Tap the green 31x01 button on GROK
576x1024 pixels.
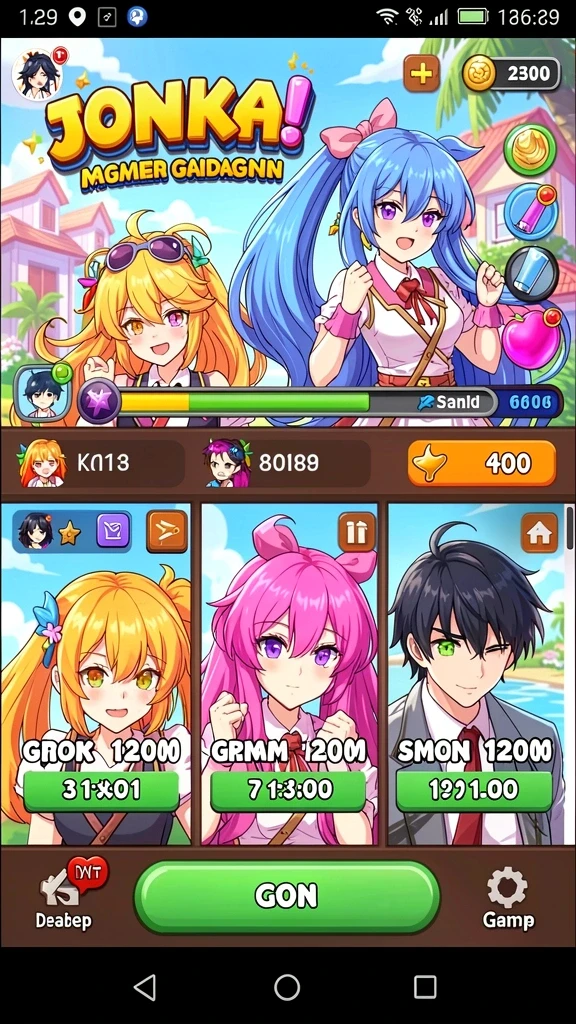pyautogui.click(x=101, y=791)
